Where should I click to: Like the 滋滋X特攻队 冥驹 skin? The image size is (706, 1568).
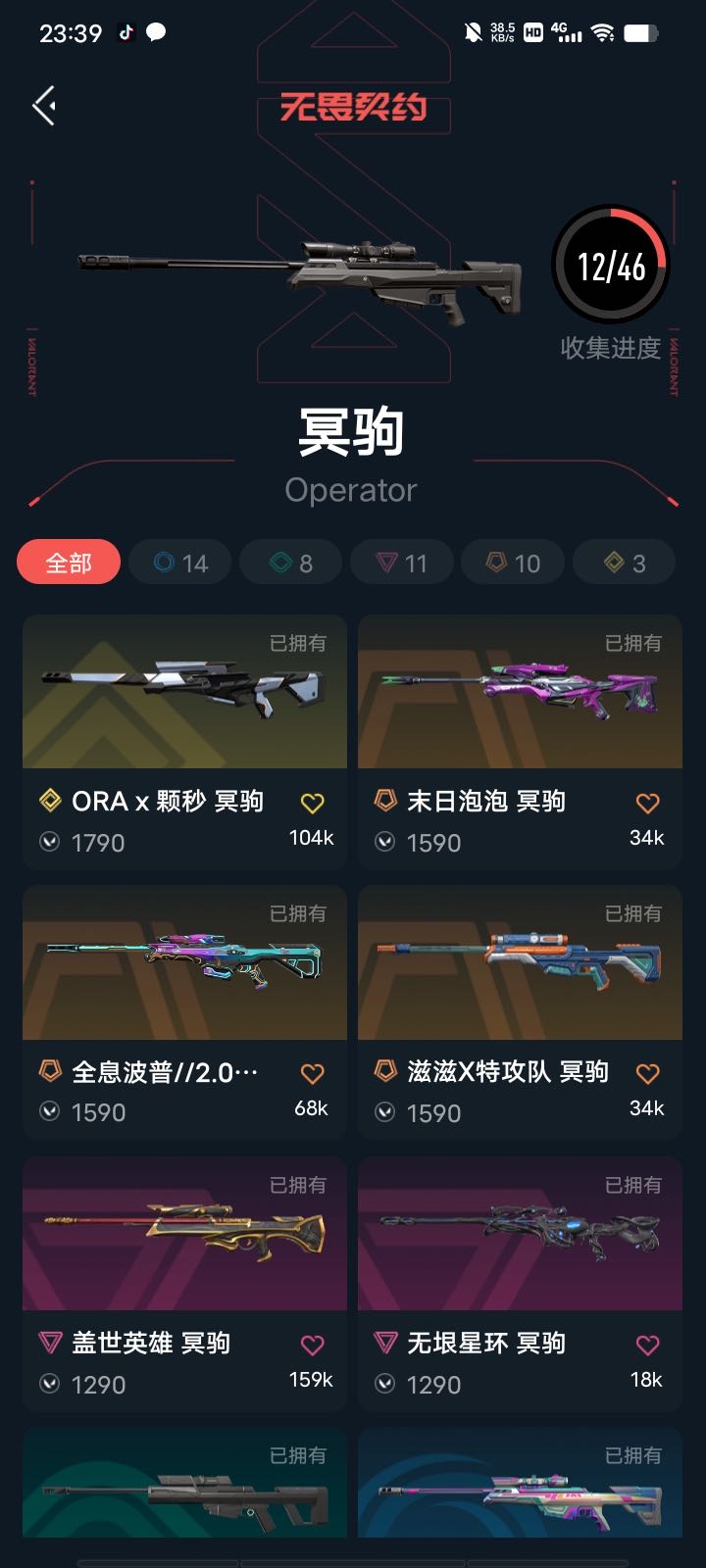point(647,1074)
